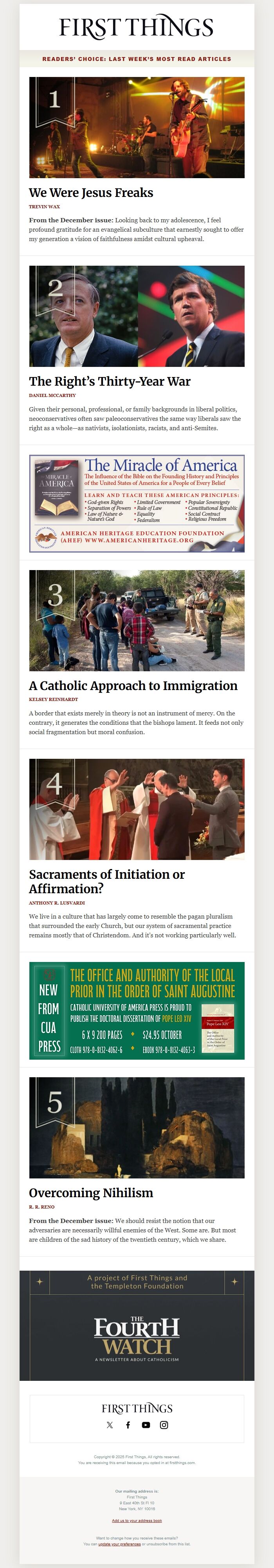Screen dimensions: 274x1568
Task: Open the CUA Press Saint Augustine ad
Action: tap(137, 1010)
